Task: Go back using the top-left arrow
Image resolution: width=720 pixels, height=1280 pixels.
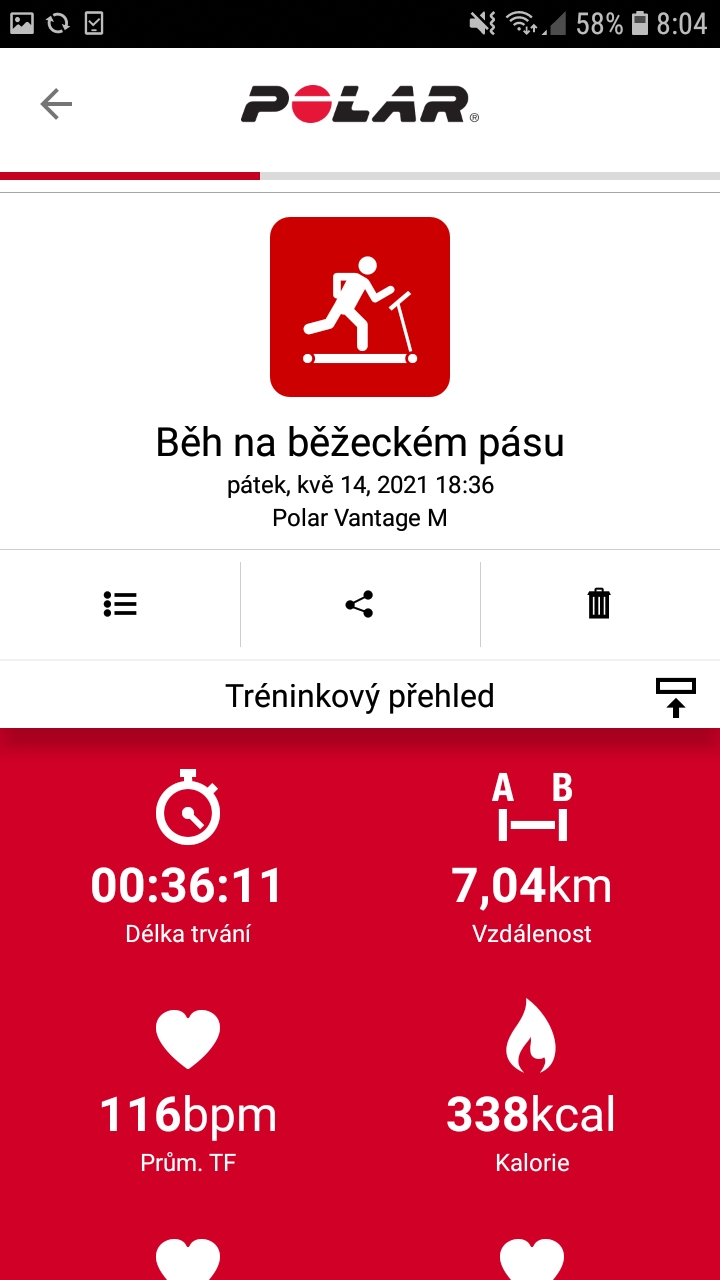Action: pyautogui.click(x=56, y=104)
